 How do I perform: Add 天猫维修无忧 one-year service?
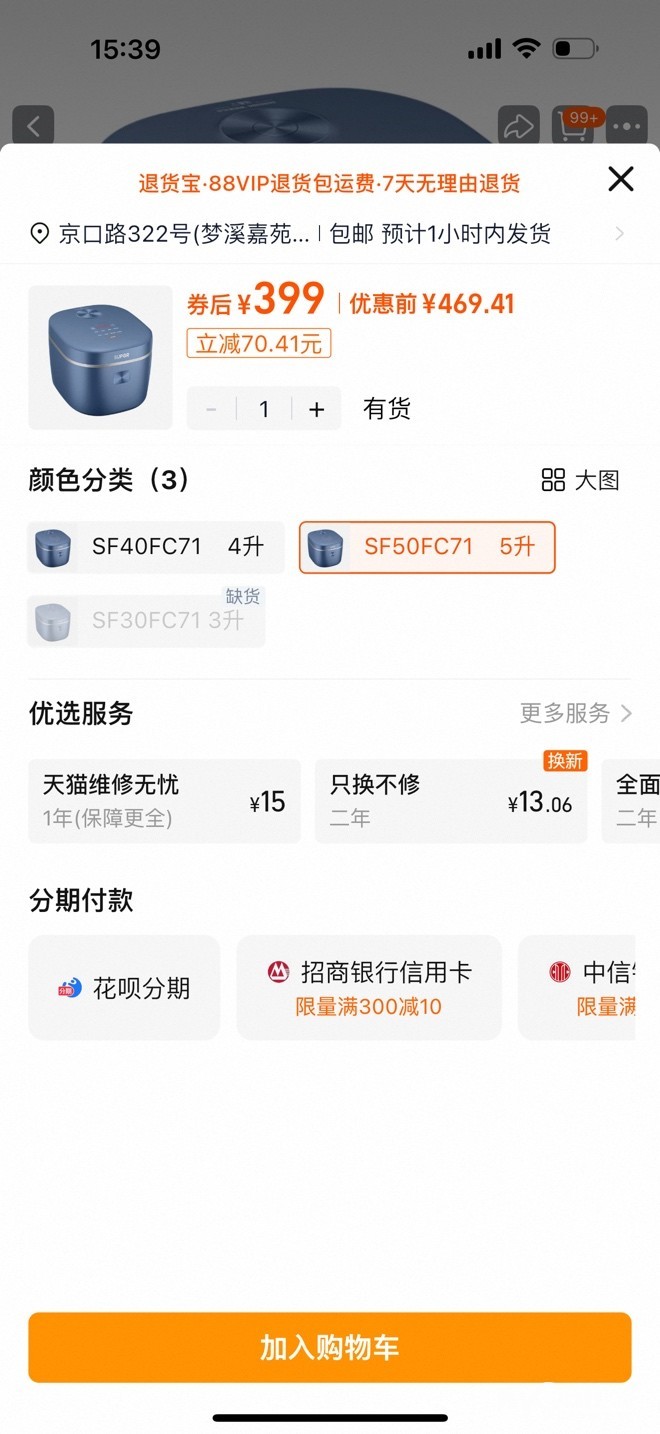click(164, 801)
